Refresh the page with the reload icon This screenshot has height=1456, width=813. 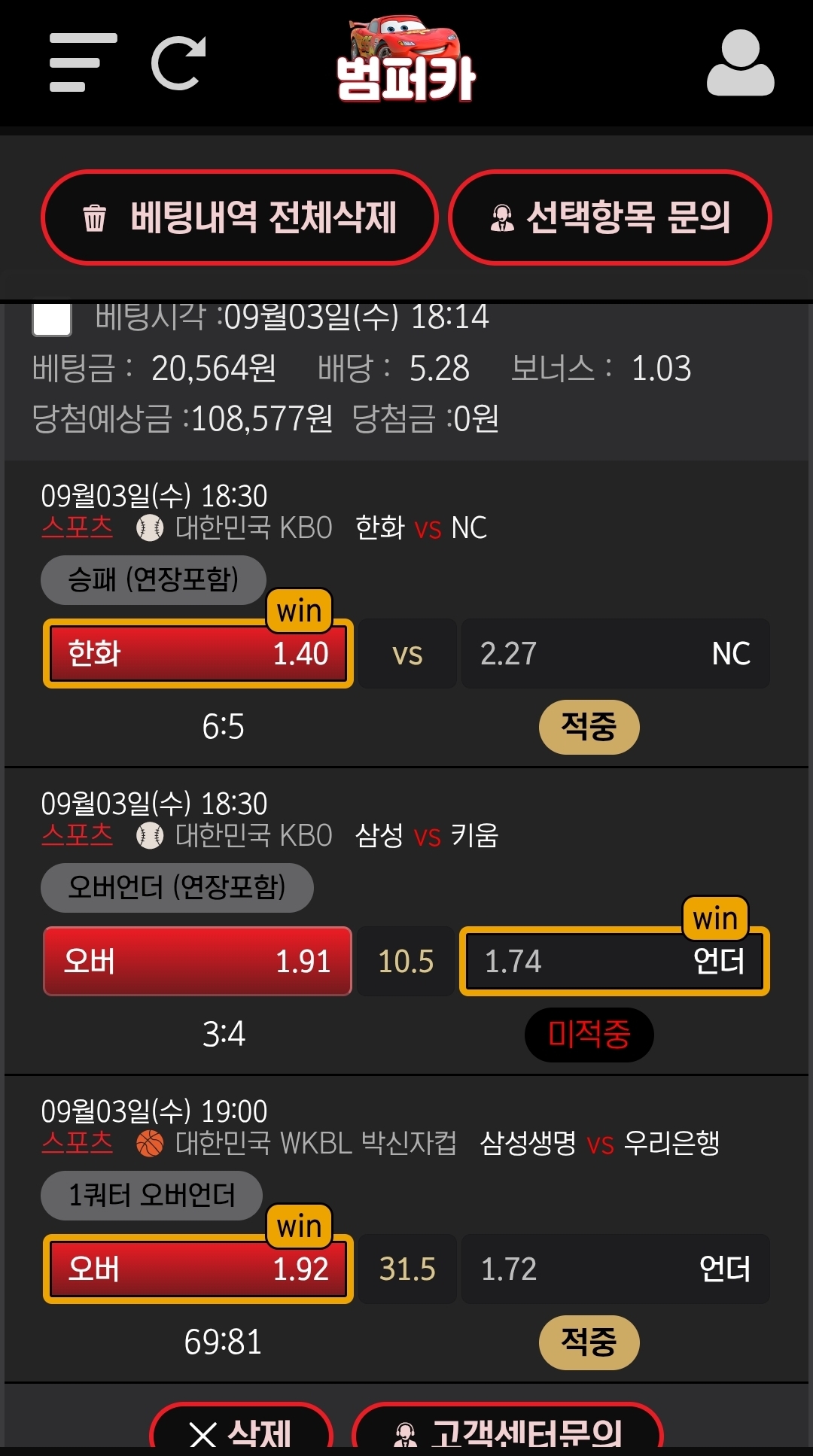pyautogui.click(x=179, y=63)
